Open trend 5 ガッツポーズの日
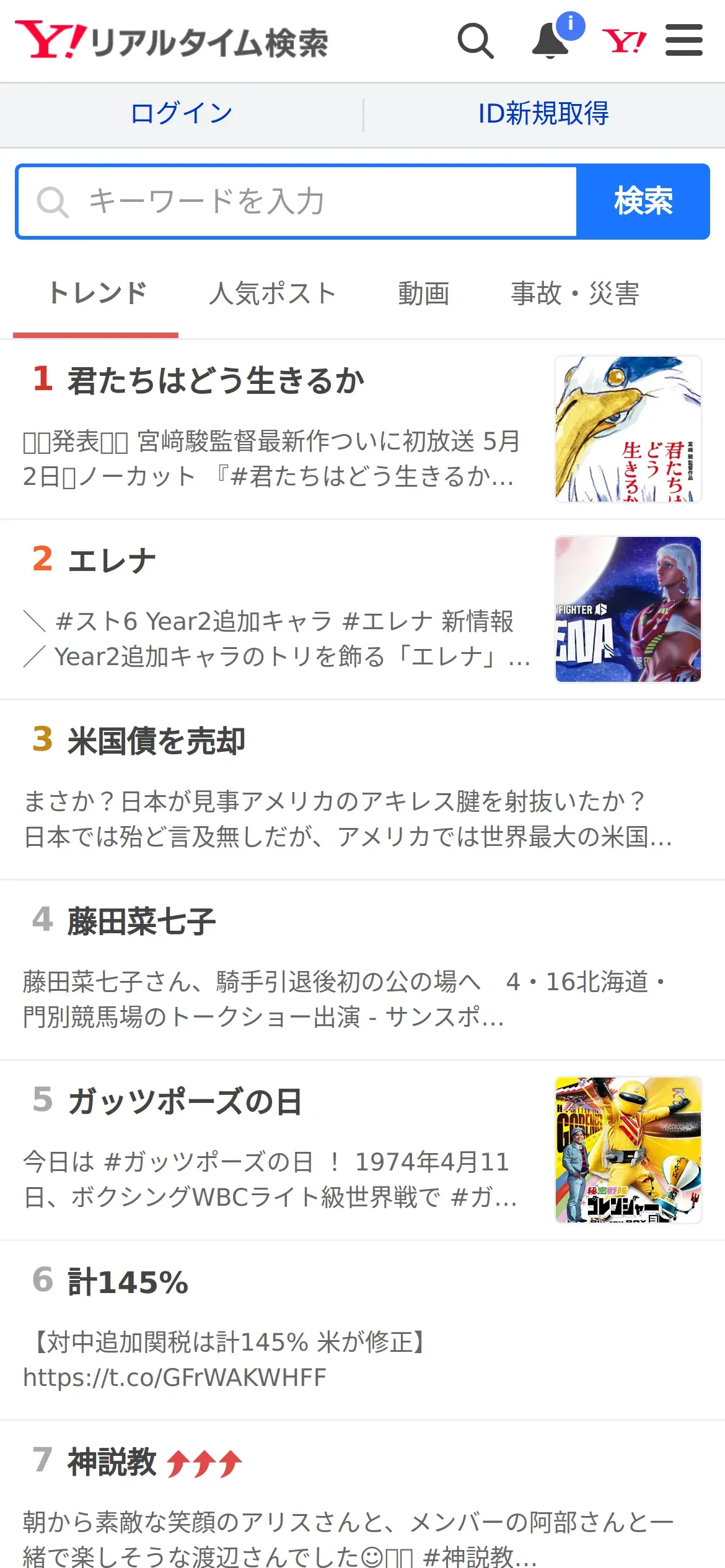Image resolution: width=725 pixels, height=1568 pixels. (x=185, y=1102)
